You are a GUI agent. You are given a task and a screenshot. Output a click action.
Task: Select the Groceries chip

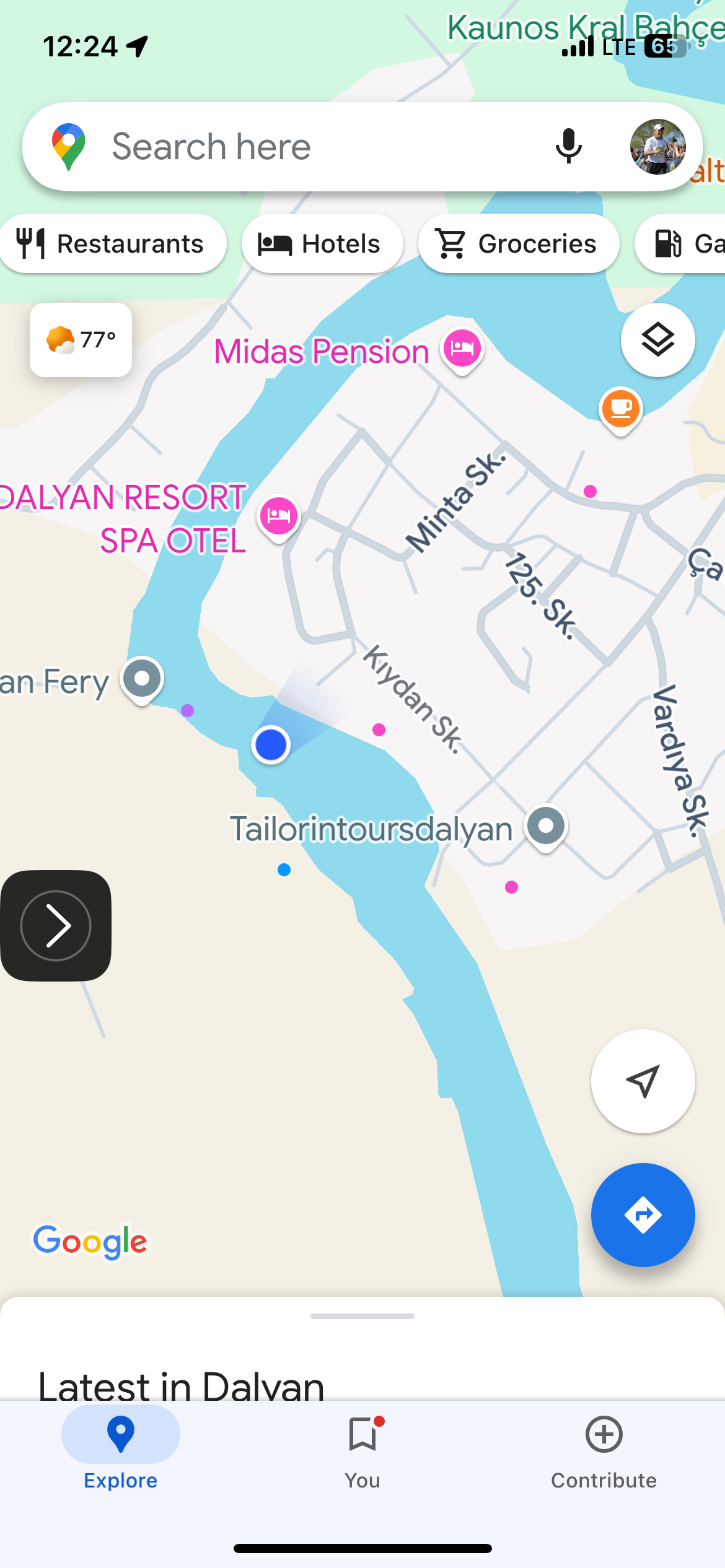[519, 243]
